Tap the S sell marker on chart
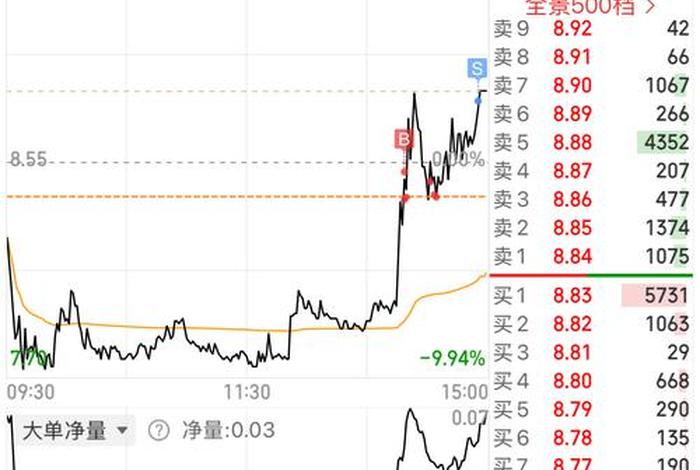This screenshot has height=470, width=700. click(x=477, y=68)
